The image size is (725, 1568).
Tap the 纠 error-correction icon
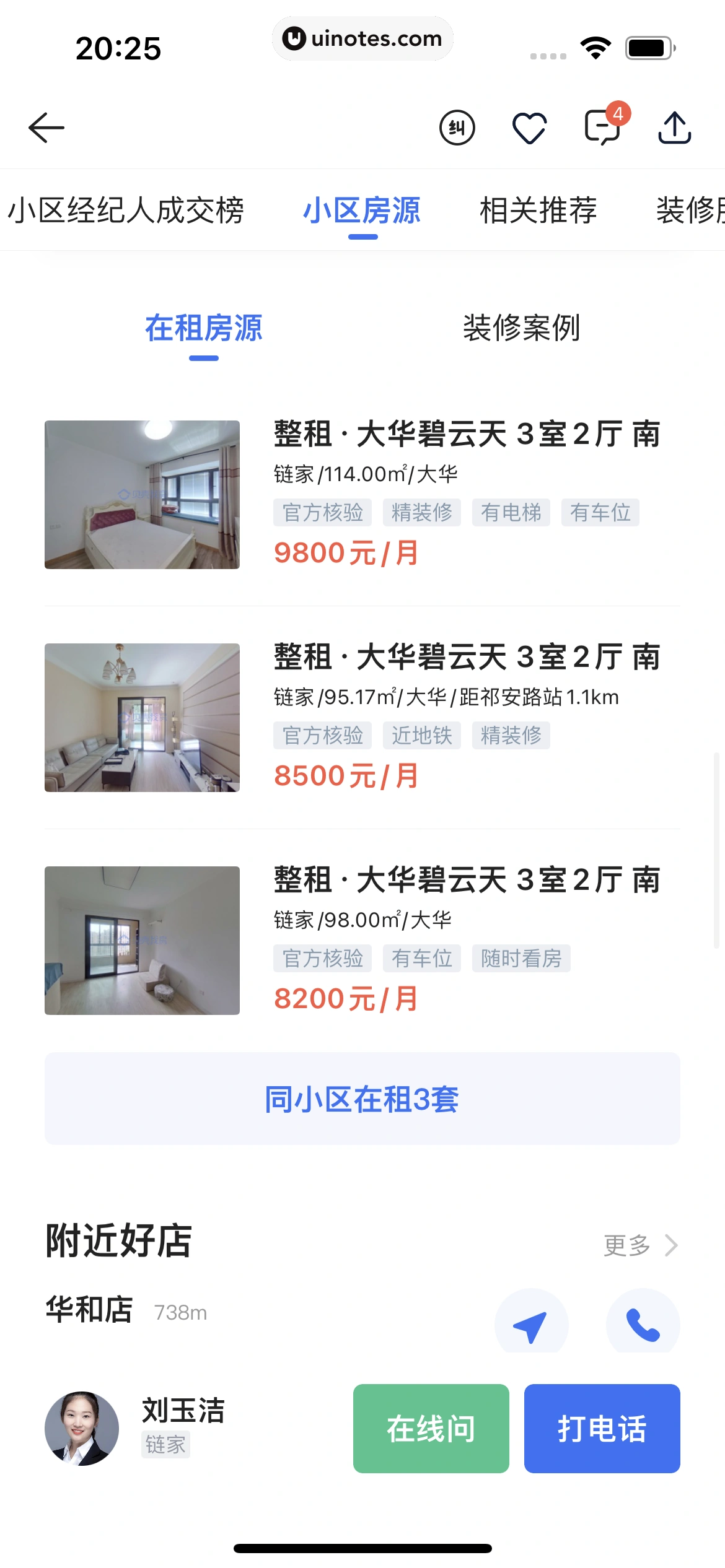457,128
